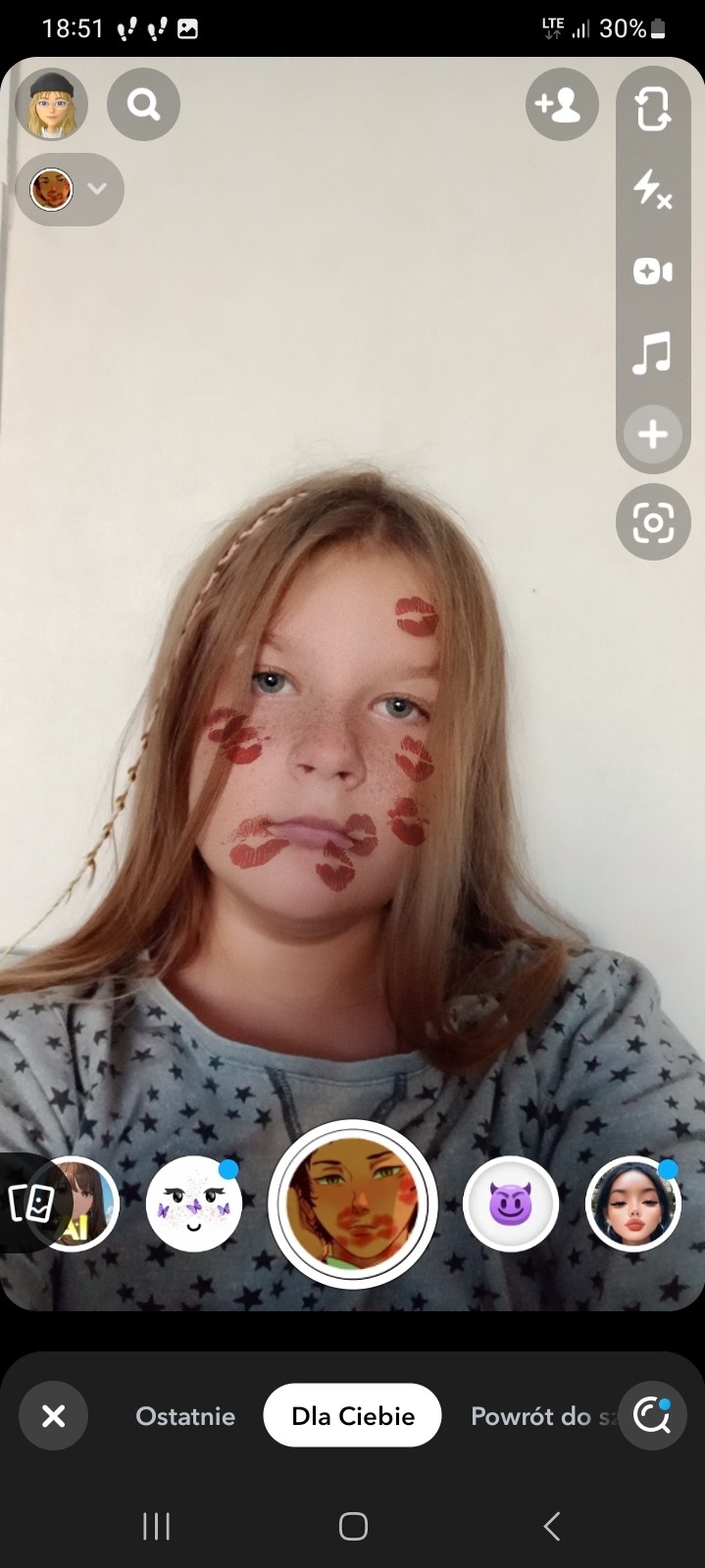Capture snap with the kiss lens
Viewport: 705px width, 1568px height.
[353, 1204]
